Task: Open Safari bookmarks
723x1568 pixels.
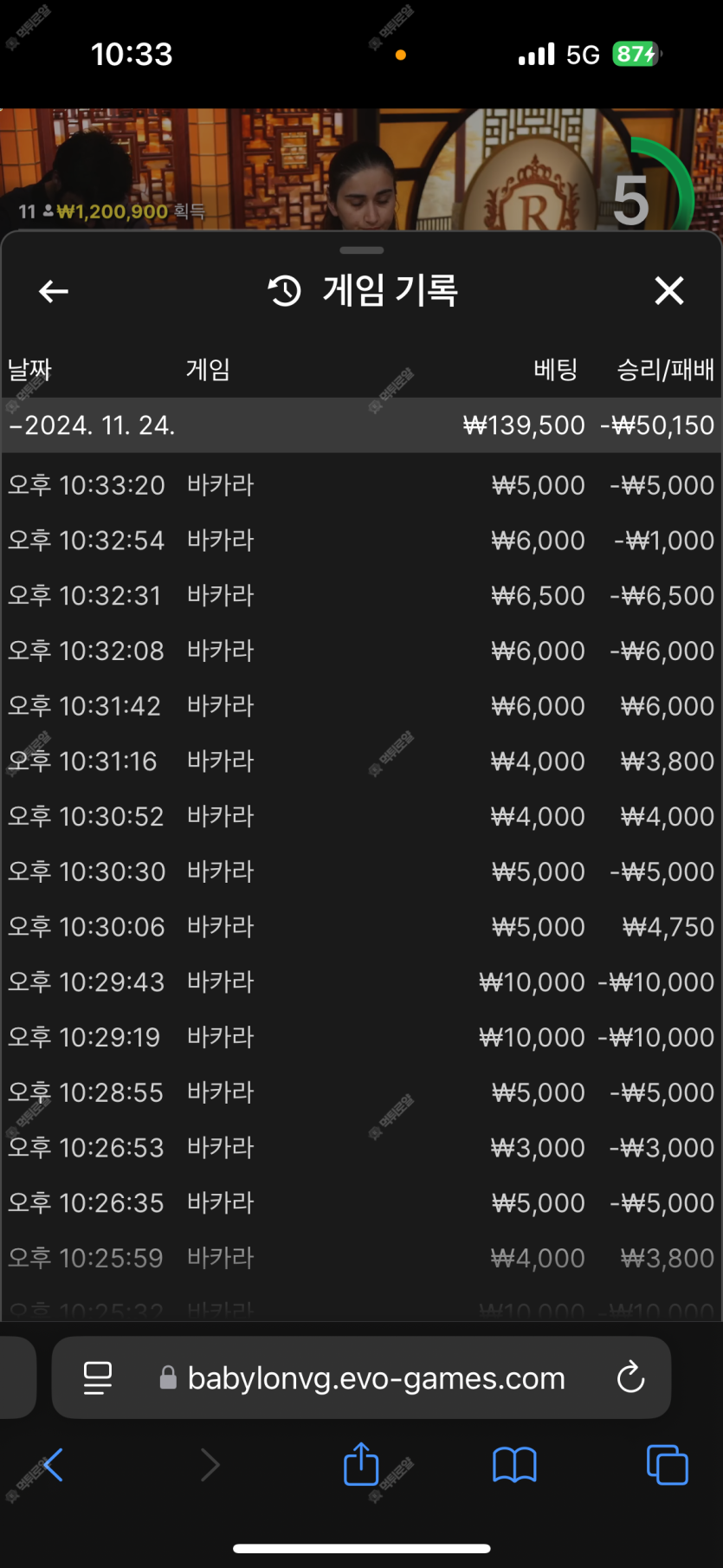Action: (x=514, y=1465)
